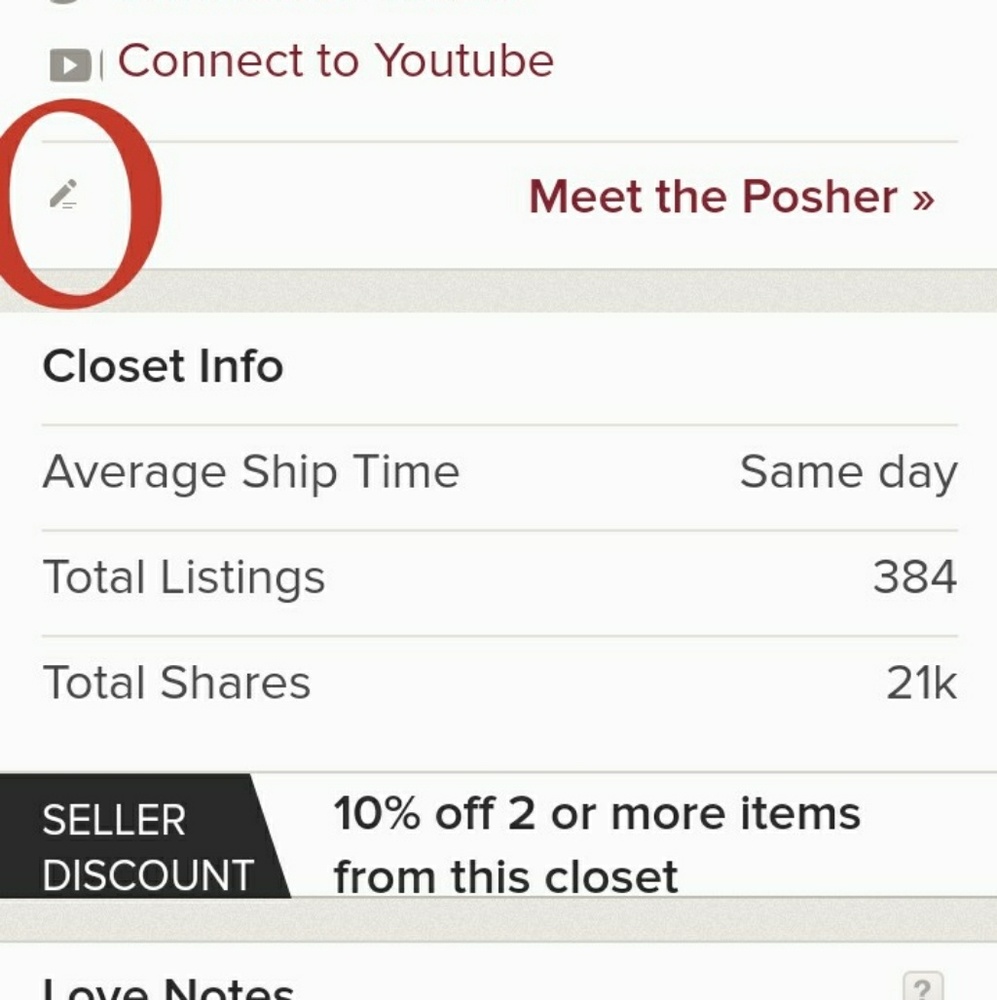
Task: Select the Closet Info heading
Action: pyautogui.click(x=162, y=367)
